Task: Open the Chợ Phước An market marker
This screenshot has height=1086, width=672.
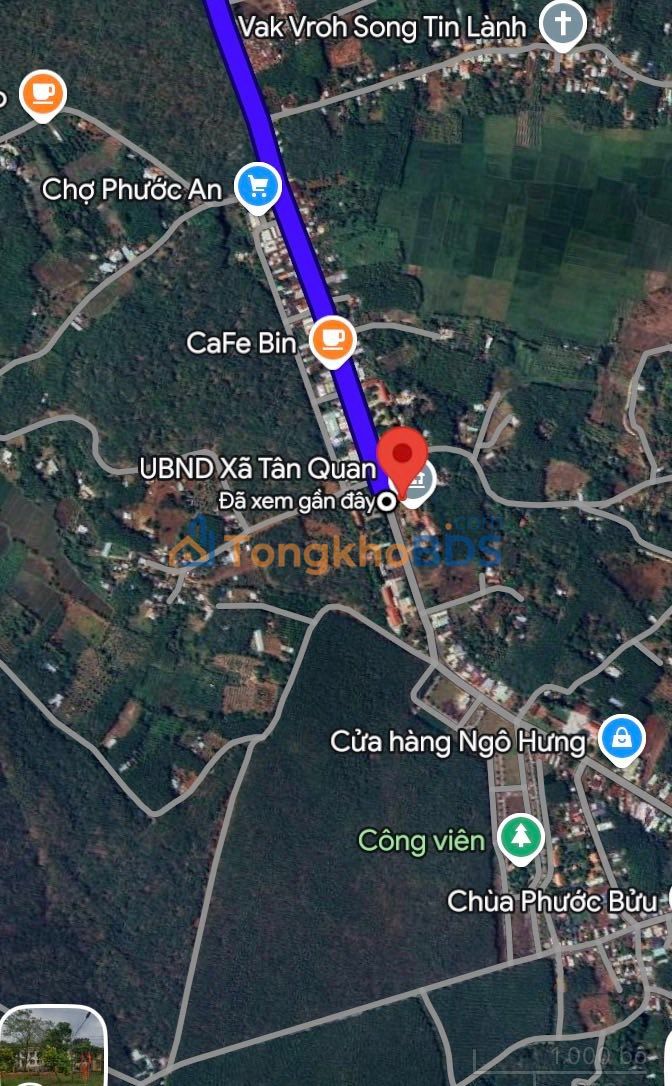Action: click(x=258, y=186)
